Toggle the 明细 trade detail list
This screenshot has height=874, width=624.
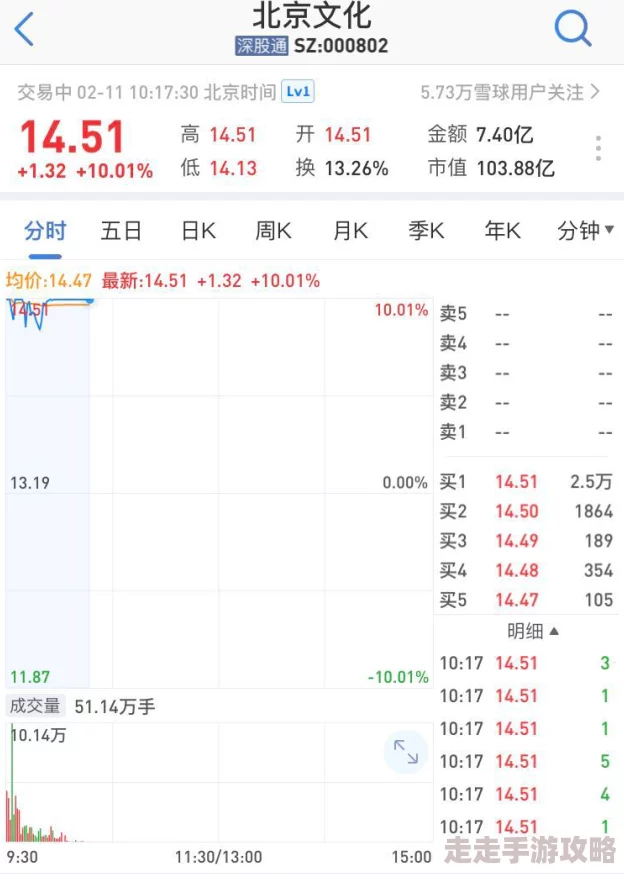532,630
